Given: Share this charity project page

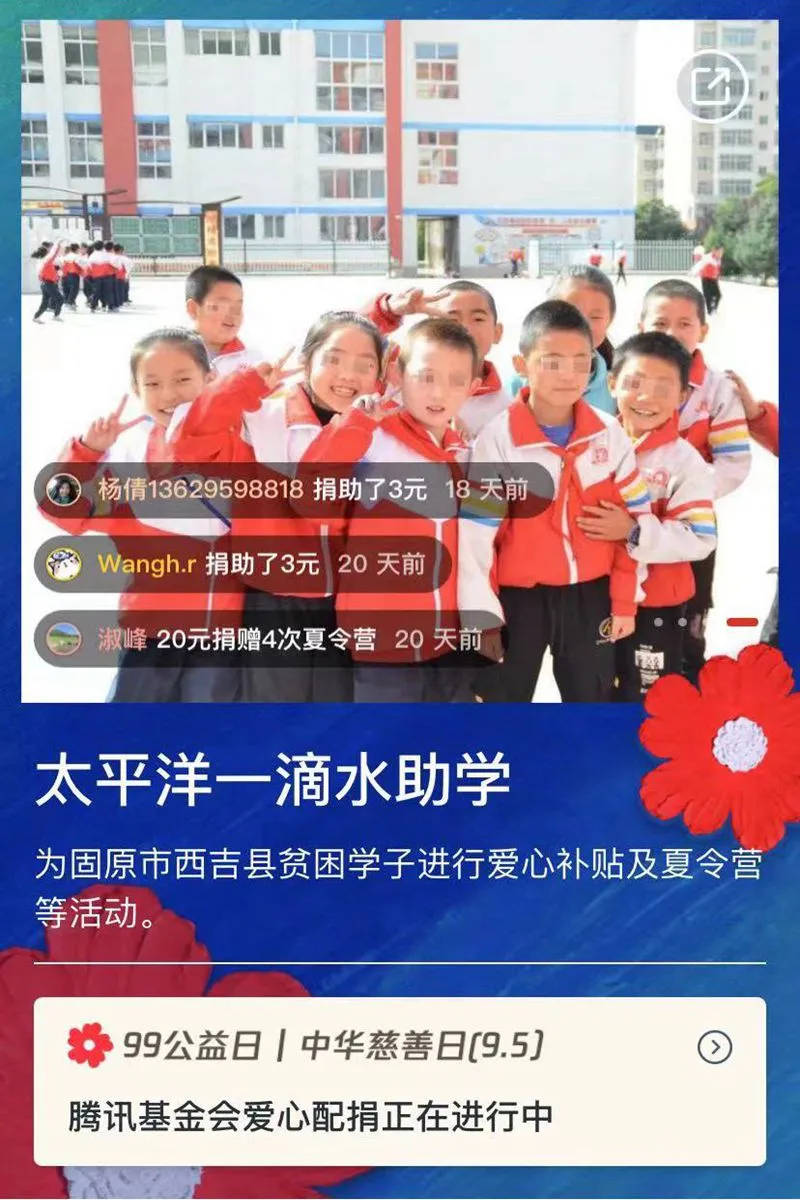Looking at the screenshot, I should pos(712,86).
